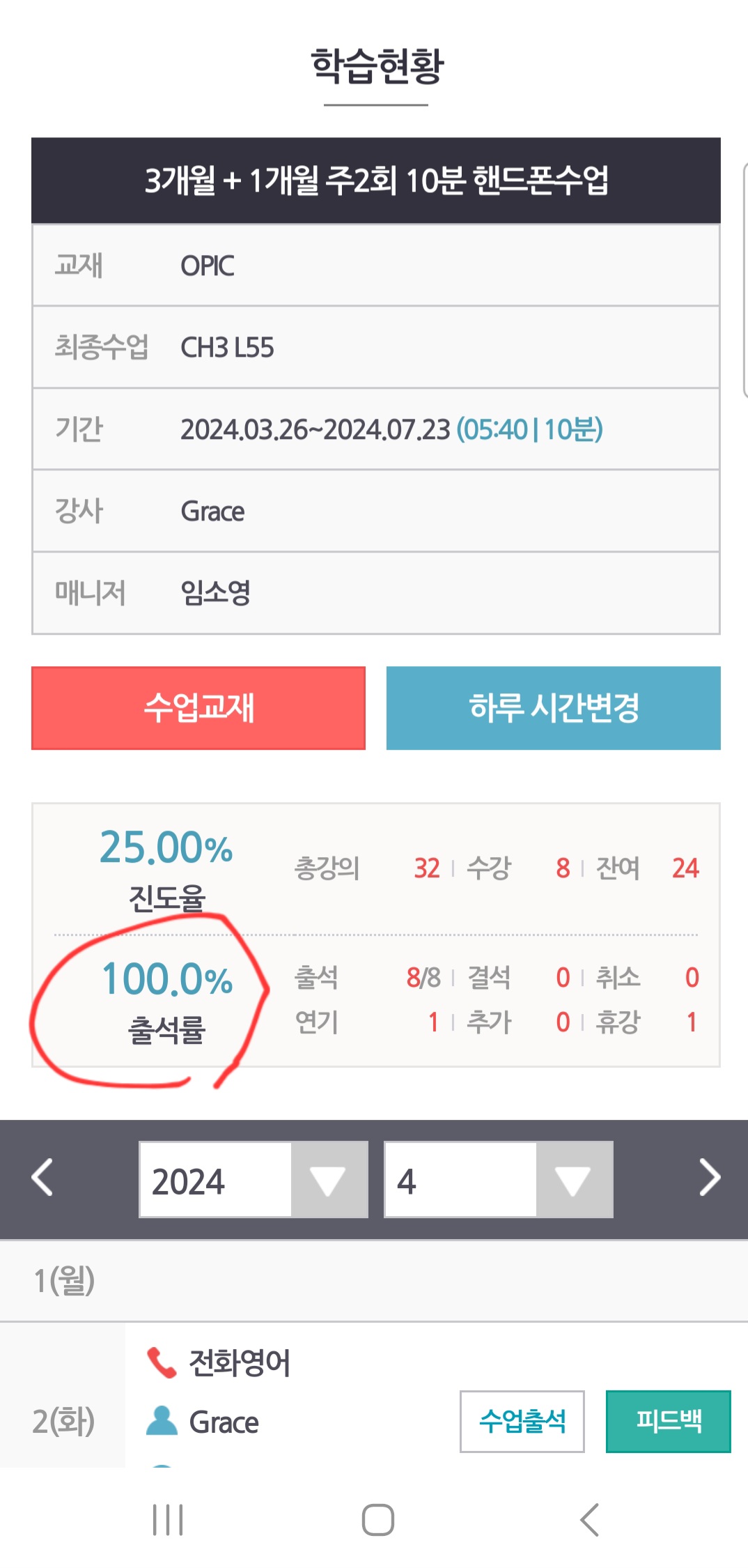This screenshot has height=1568, width=748.
Task: Open recent apps from the navigation bar
Action: tap(168, 1520)
